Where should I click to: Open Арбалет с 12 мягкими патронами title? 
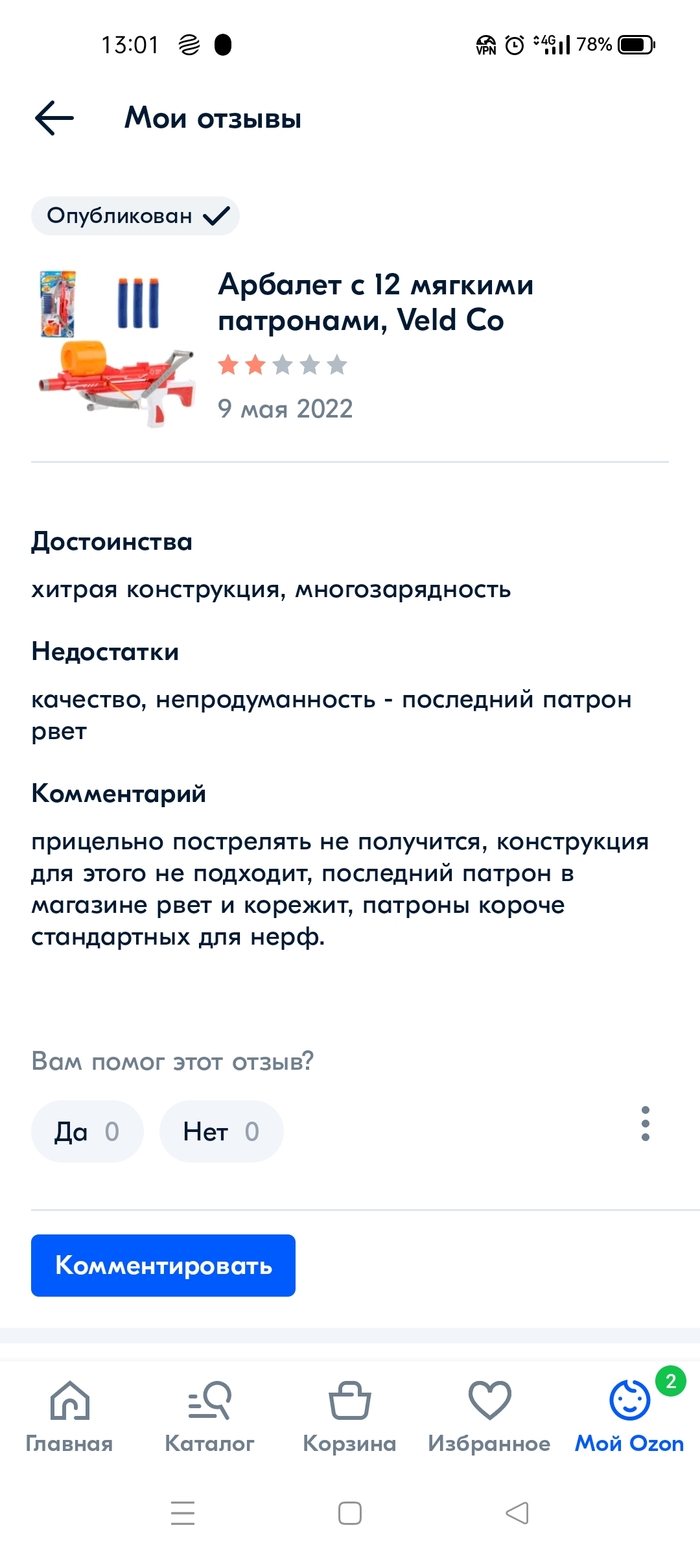click(375, 303)
